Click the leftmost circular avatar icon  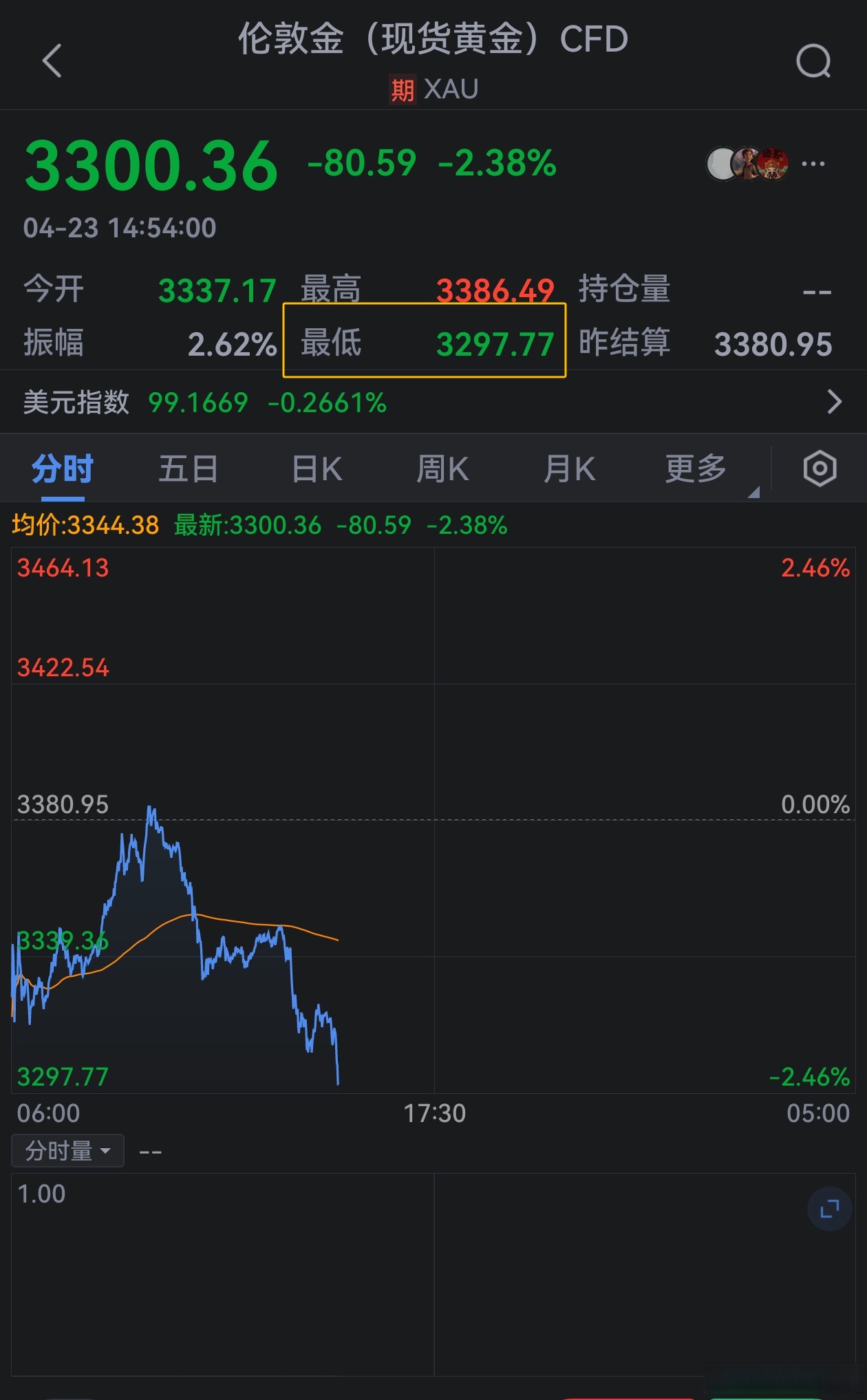pyautogui.click(x=721, y=165)
